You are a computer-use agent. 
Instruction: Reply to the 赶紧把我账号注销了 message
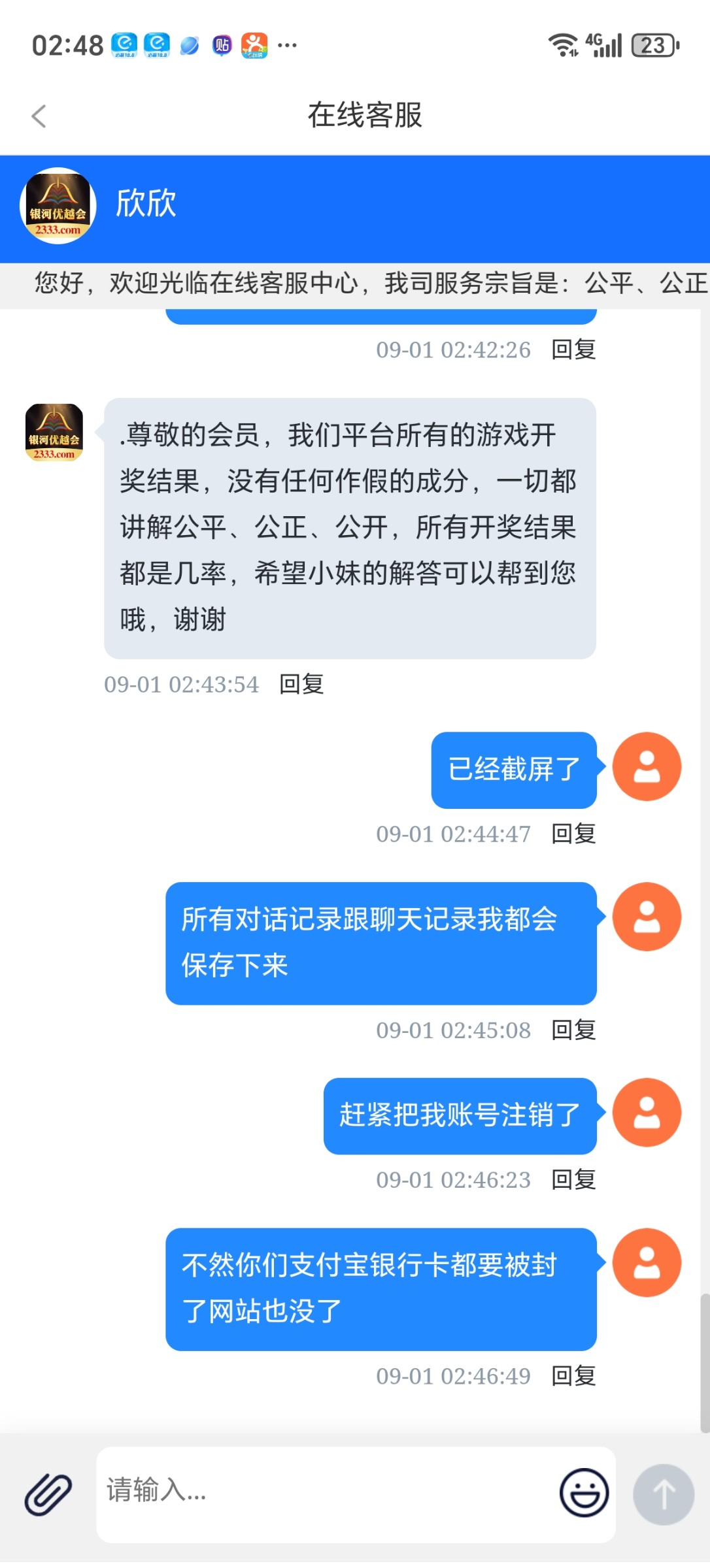tap(573, 1179)
